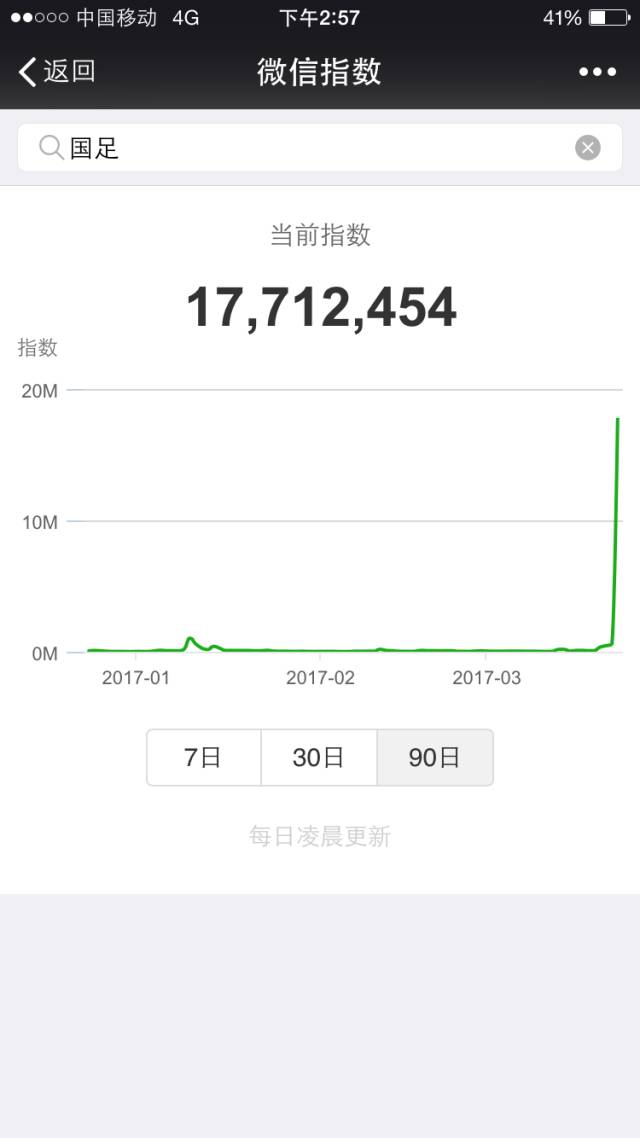This screenshot has height=1138, width=640.
Task: Select the 30日 time range
Action: click(x=319, y=757)
